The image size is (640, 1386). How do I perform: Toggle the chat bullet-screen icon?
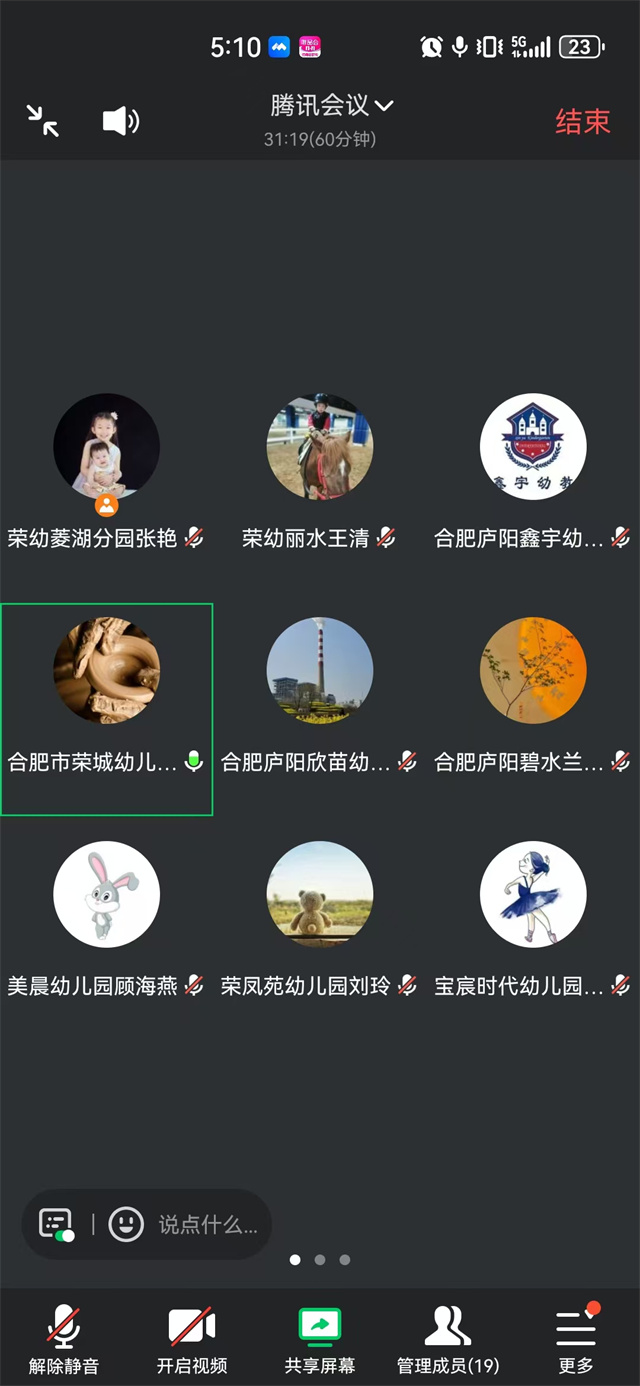[56, 1224]
